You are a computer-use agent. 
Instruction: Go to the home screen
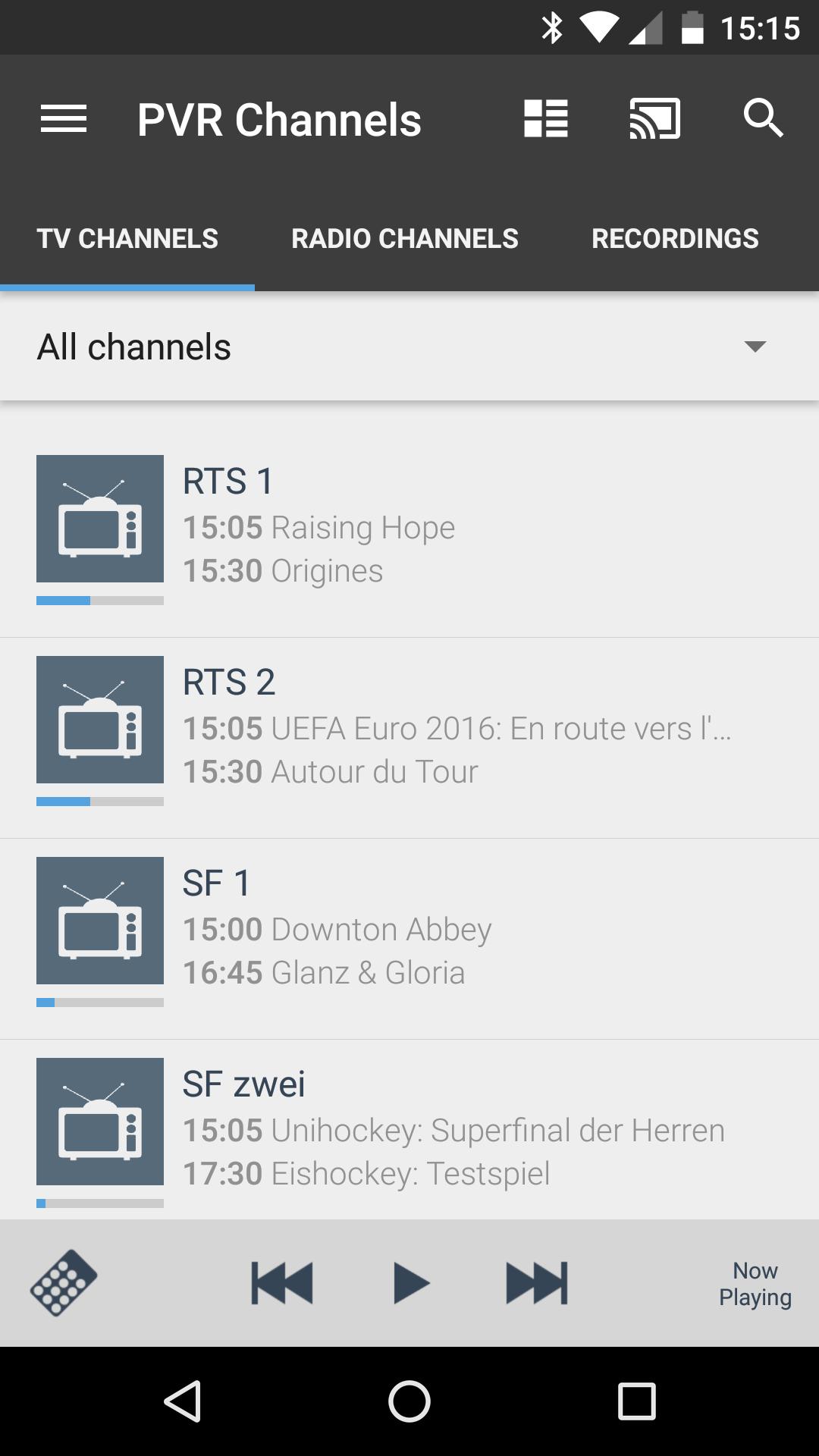[x=409, y=1401]
